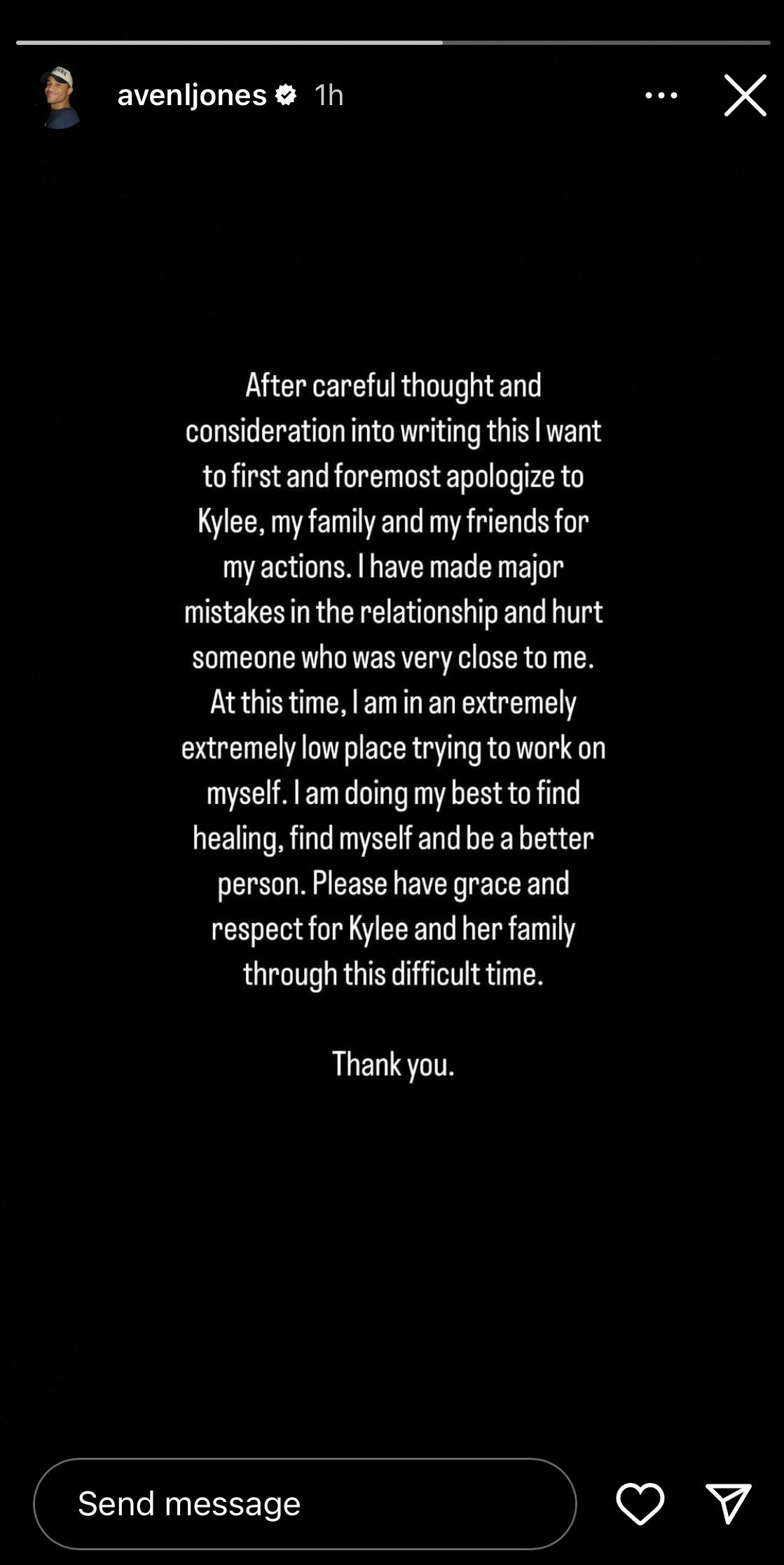Tap the verified checkmark next to the username
Viewport: 784px width, 1565px height.
pyautogui.click(x=286, y=95)
